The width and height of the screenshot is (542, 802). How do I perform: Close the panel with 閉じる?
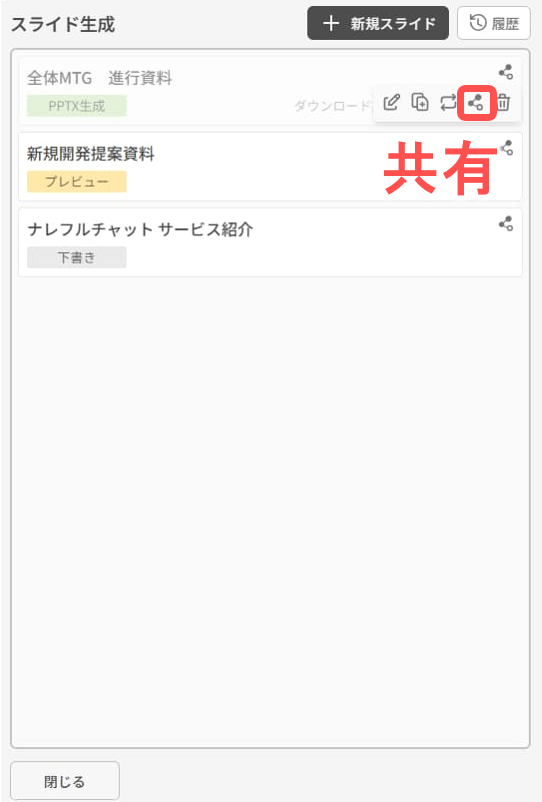(65, 781)
